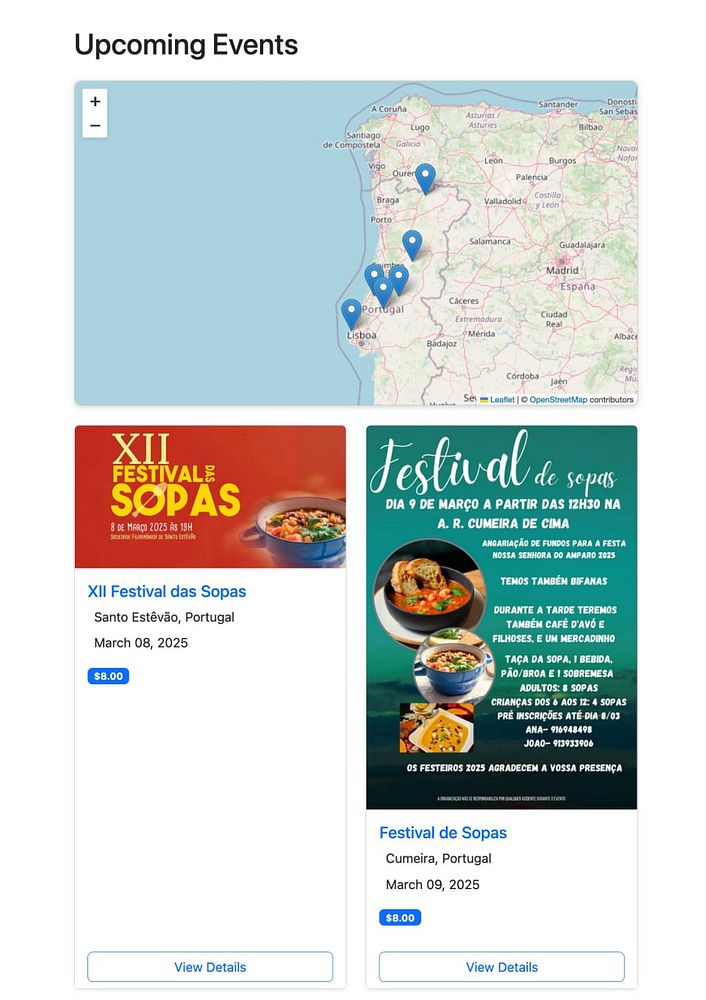View details for Festival de Sopas in Cumeira
The height and width of the screenshot is (1000, 706).
tap(501, 967)
